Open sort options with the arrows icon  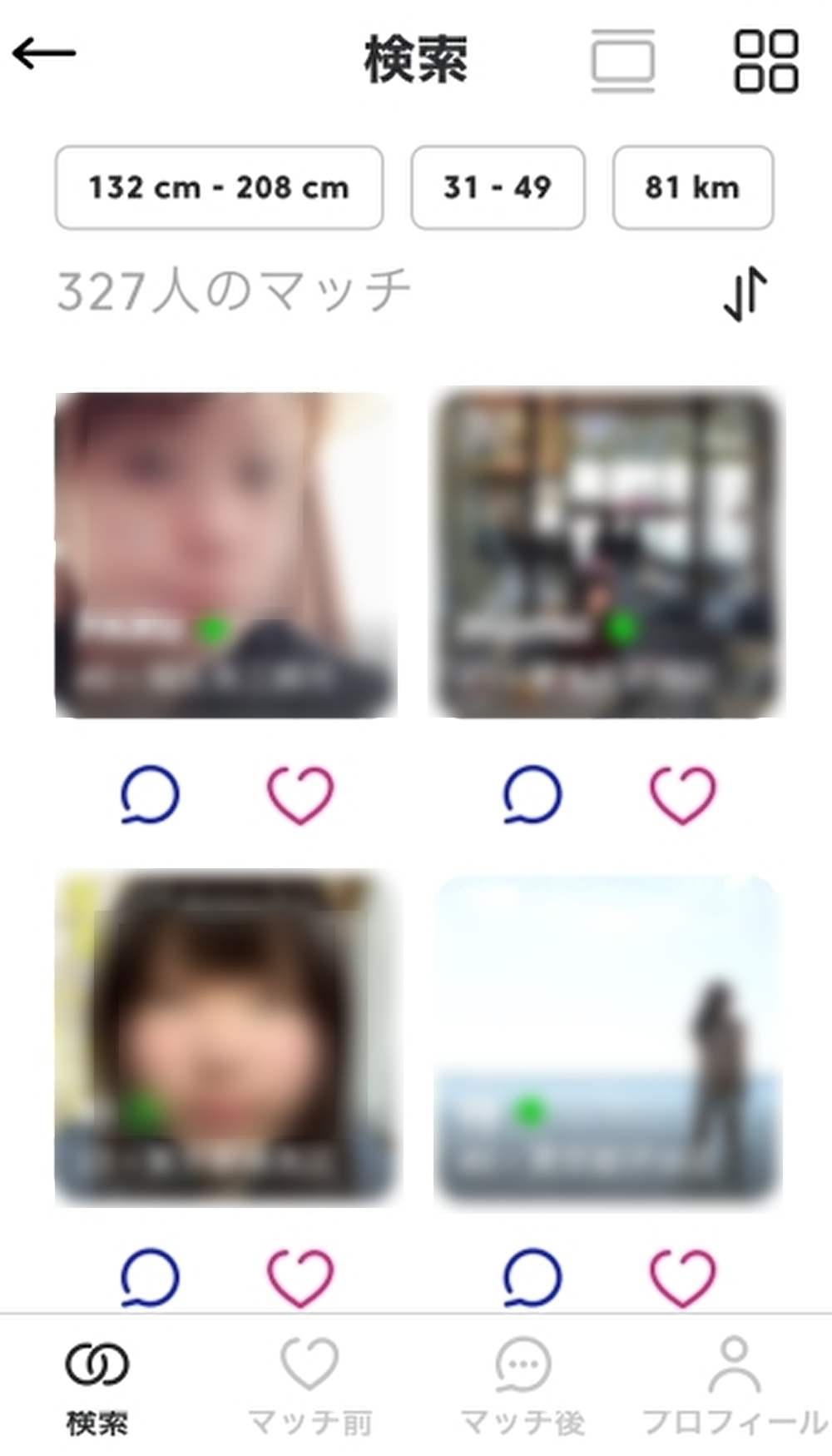click(x=745, y=293)
